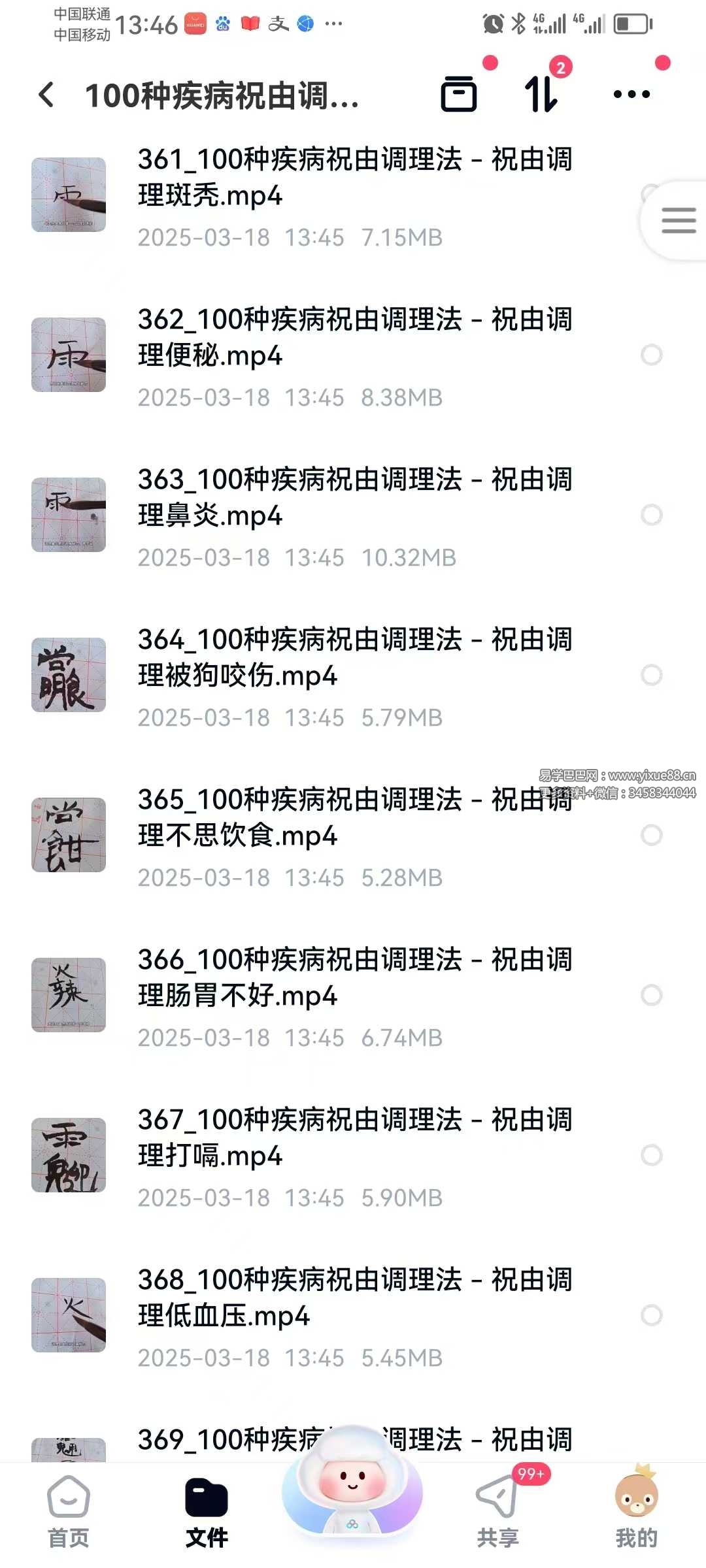This screenshot has width=706, height=1568.
Task: Open the transfer list with badge 2
Action: click(542, 94)
